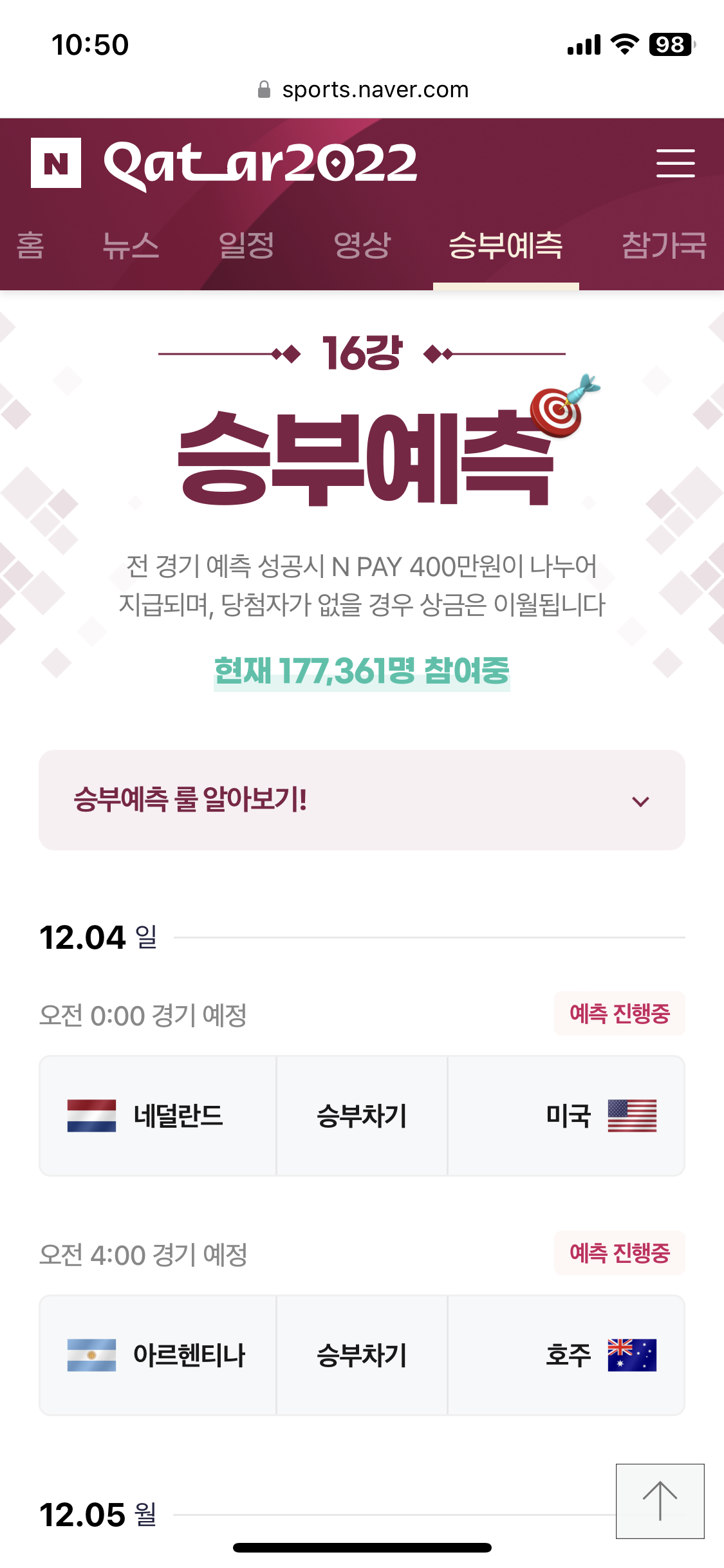Open the 참가국 tab
This screenshot has height=1568, width=724.
click(x=664, y=245)
